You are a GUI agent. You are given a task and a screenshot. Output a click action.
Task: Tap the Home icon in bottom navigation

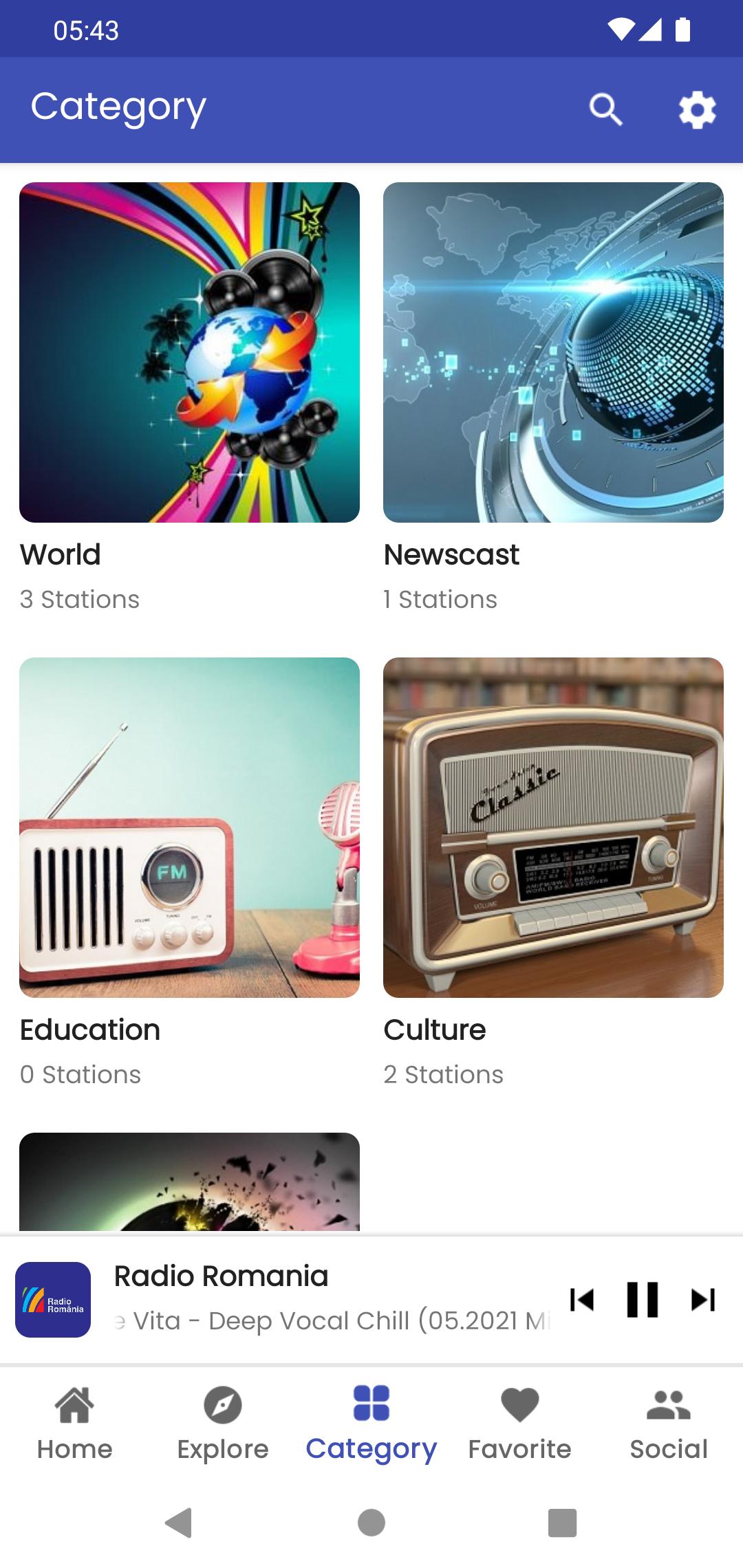point(74,1403)
